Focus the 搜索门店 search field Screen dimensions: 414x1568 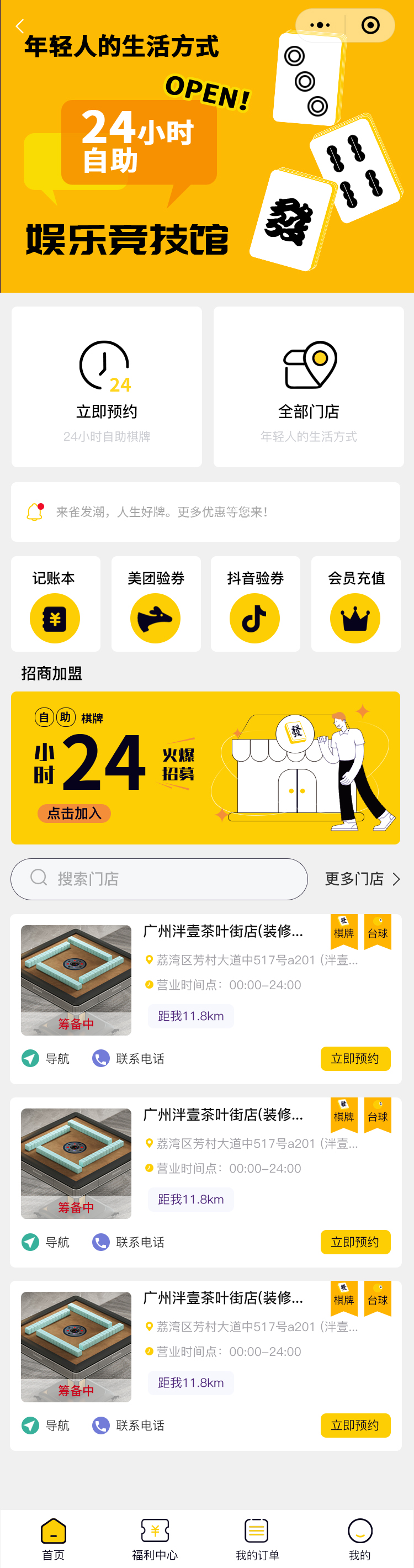tap(160, 879)
